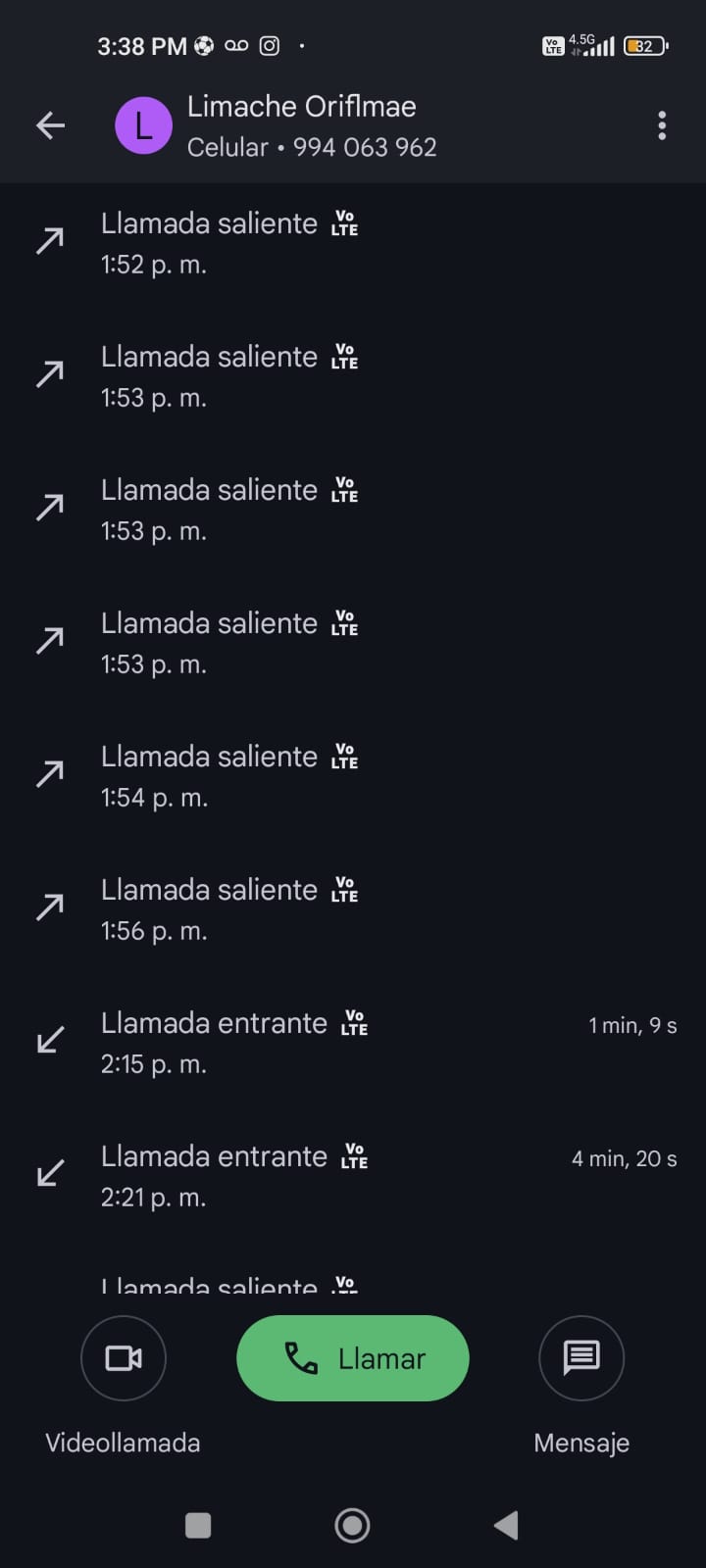Send a text via Mensaje button
Viewport: 706px width, 1568px height.
point(581,1358)
